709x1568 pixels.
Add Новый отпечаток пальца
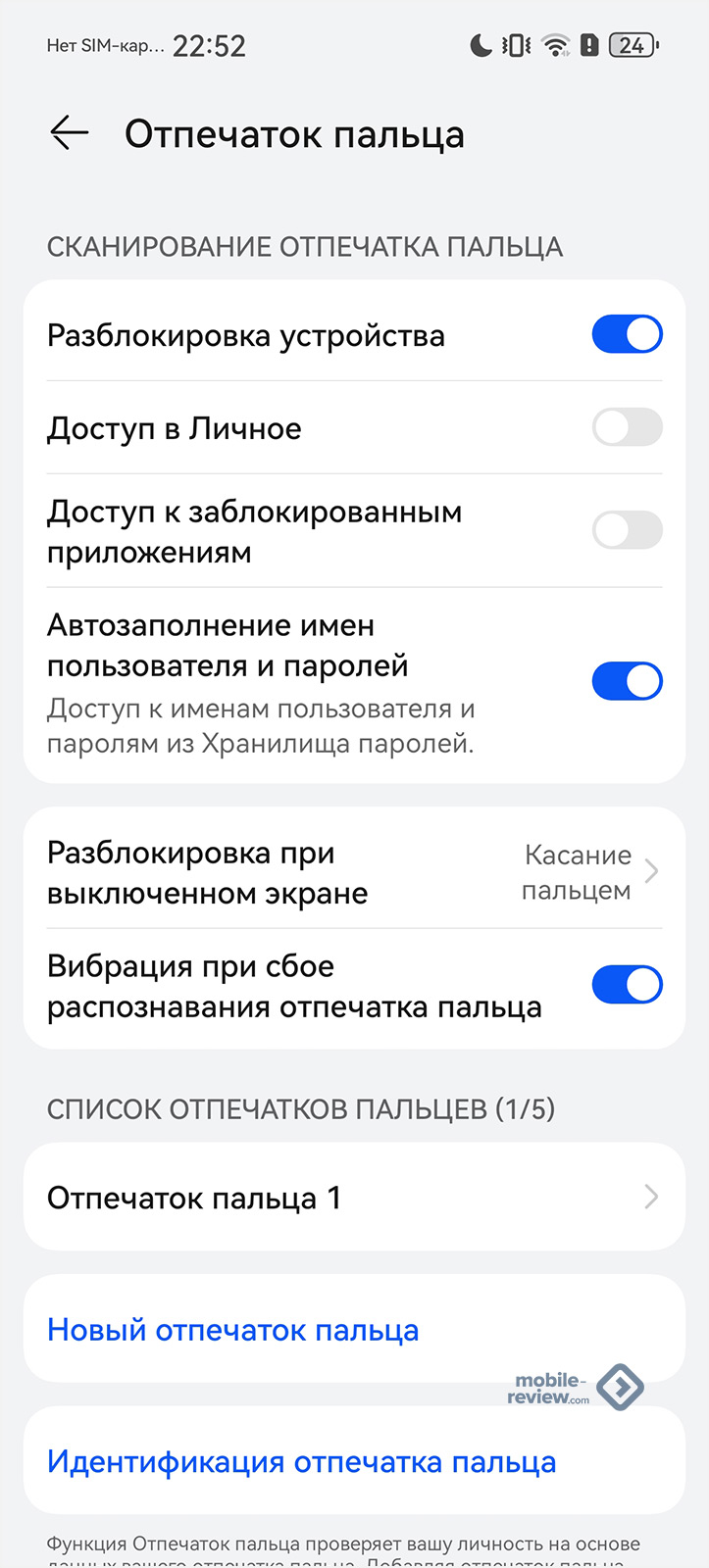233,1330
